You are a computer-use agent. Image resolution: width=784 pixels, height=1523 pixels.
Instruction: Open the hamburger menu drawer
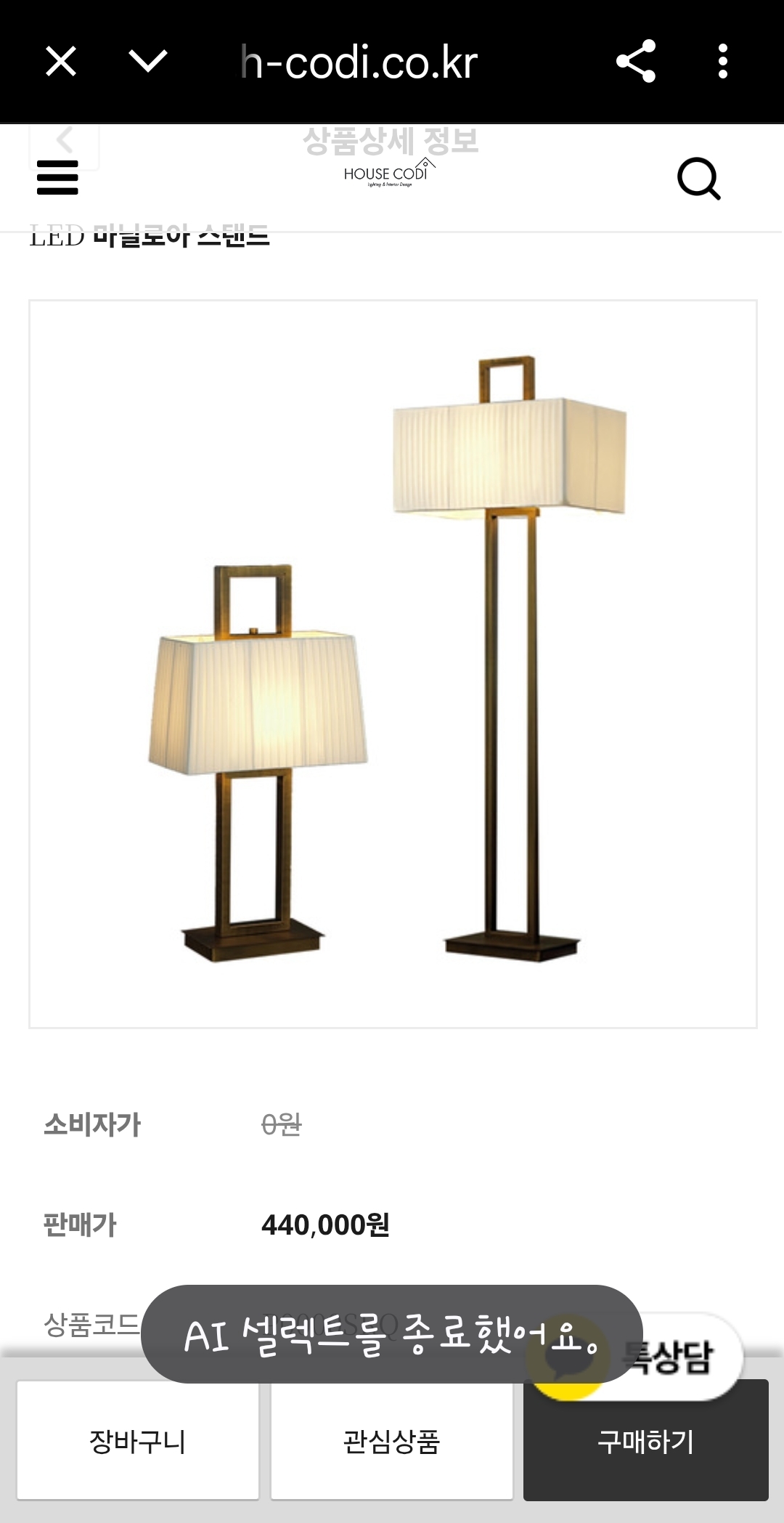point(57,178)
